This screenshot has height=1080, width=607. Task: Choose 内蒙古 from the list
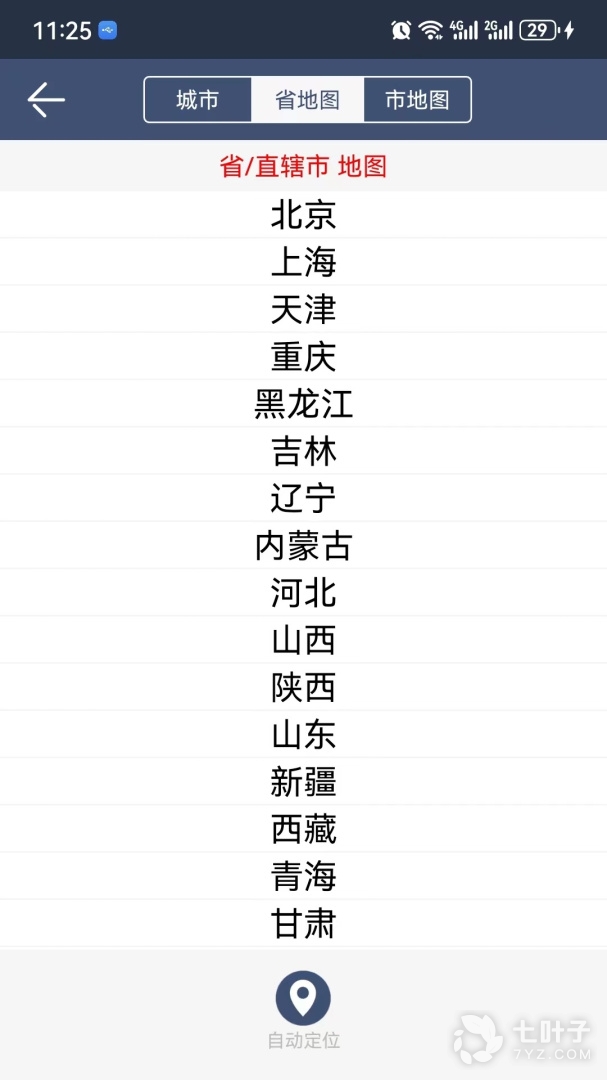coord(303,546)
